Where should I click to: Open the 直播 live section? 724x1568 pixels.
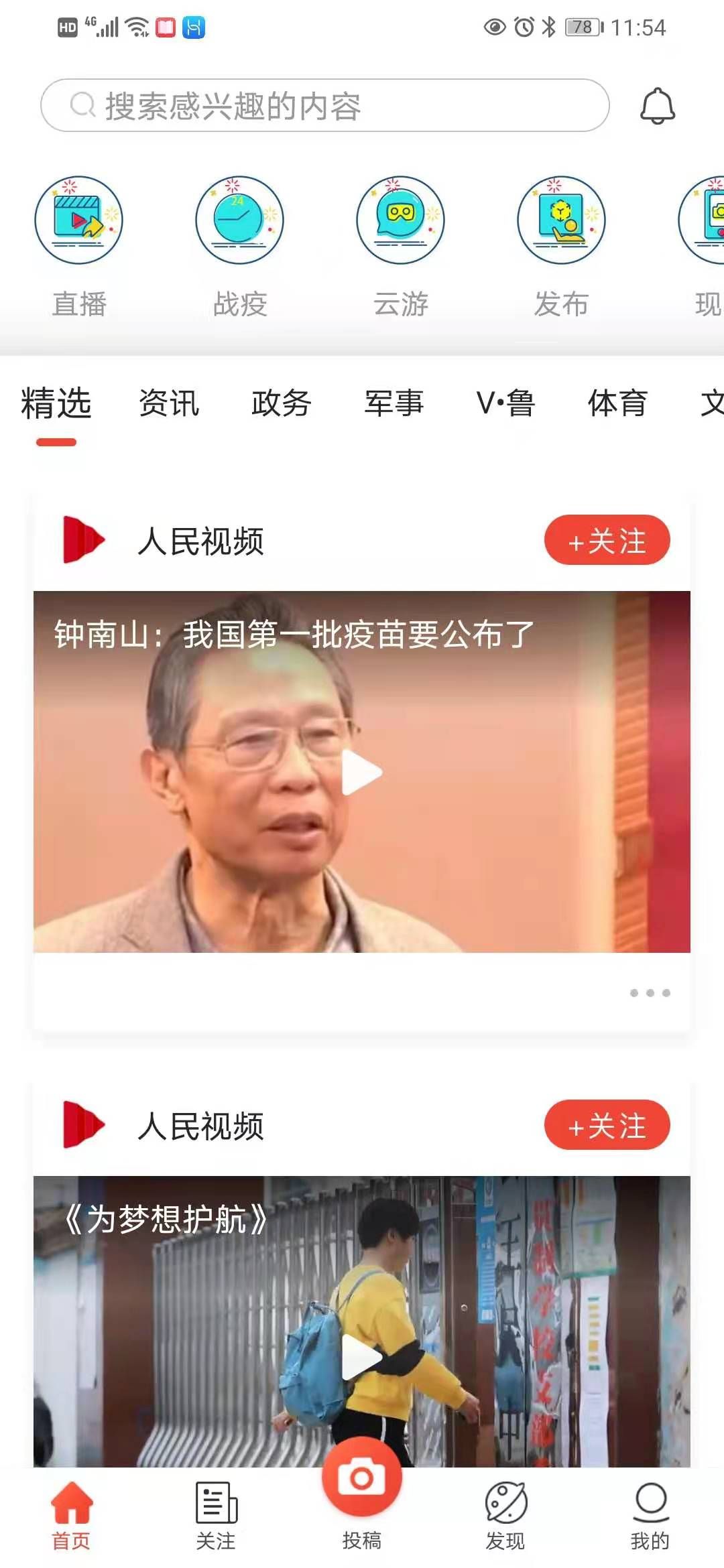click(x=79, y=245)
